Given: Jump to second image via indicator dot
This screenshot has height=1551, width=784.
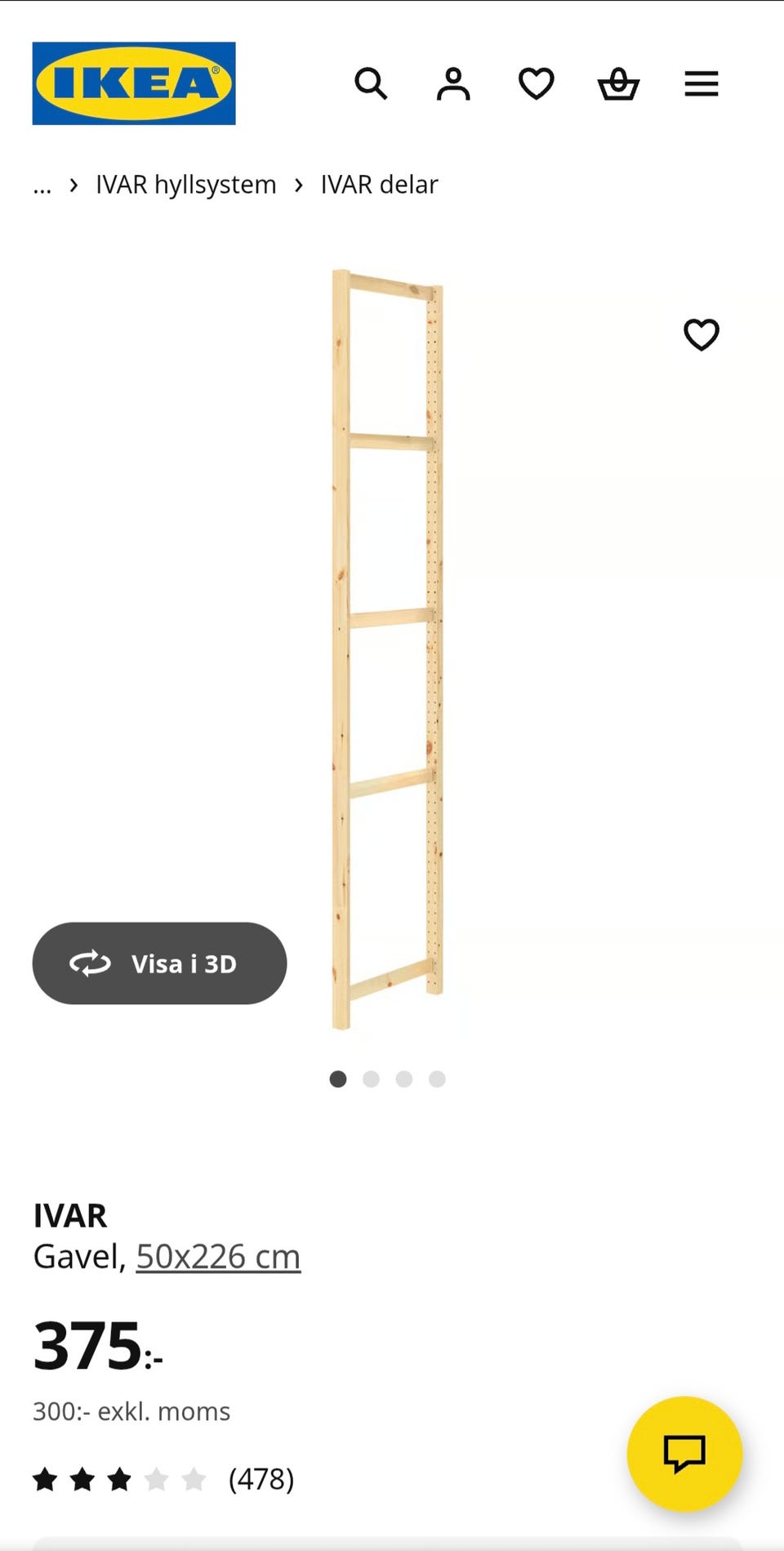Looking at the screenshot, I should (x=371, y=1079).
